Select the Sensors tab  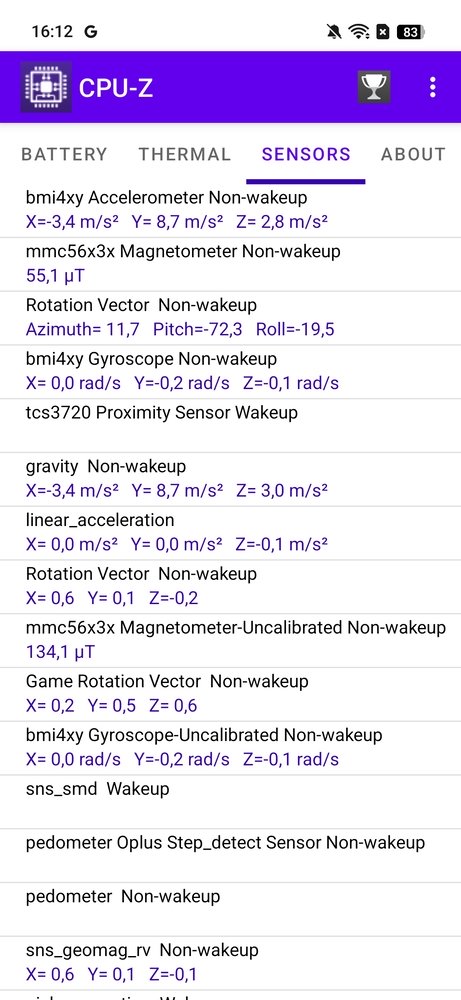[x=306, y=154]
